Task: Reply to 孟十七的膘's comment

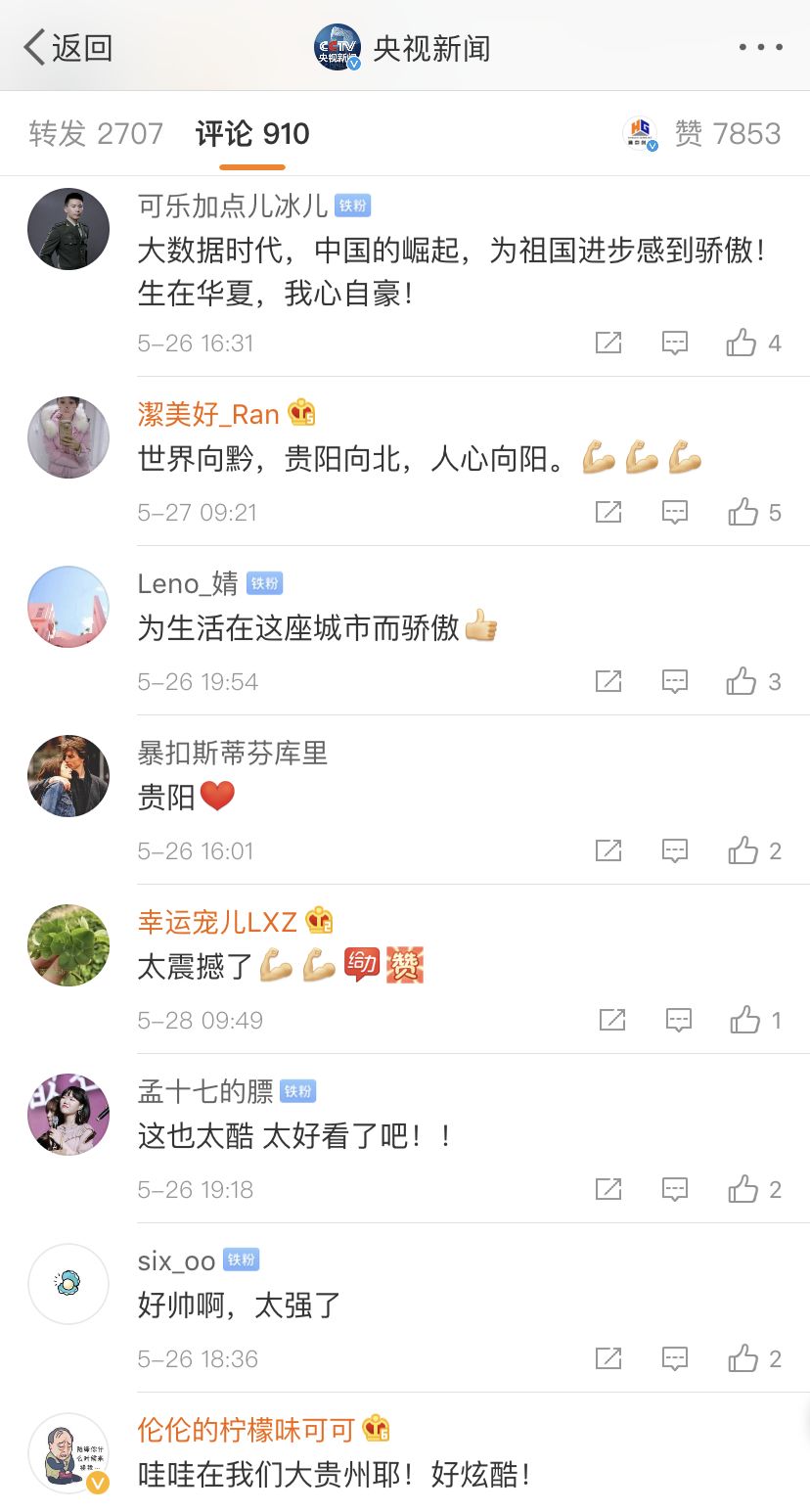Action: [x=675, y=1189]
